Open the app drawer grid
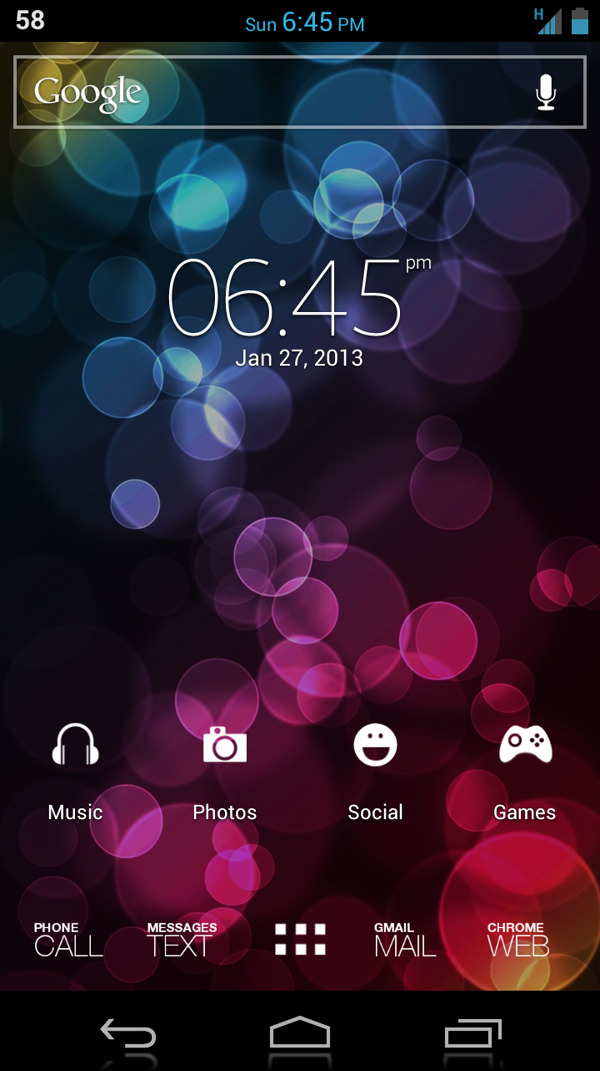This screenshot has height=1071, width=600. click(300, 940)
